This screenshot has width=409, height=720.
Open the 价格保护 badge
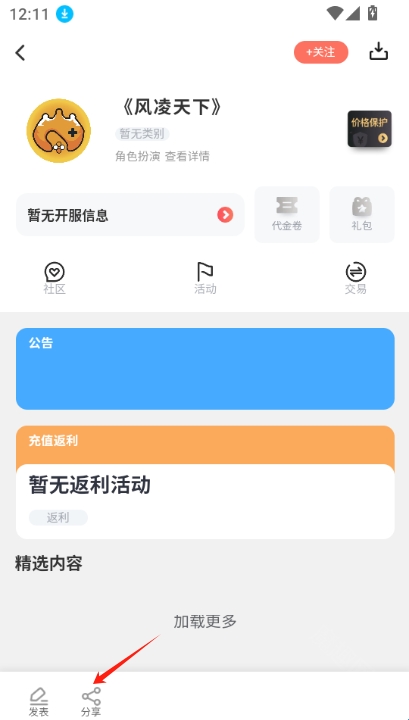click(369, 129)
